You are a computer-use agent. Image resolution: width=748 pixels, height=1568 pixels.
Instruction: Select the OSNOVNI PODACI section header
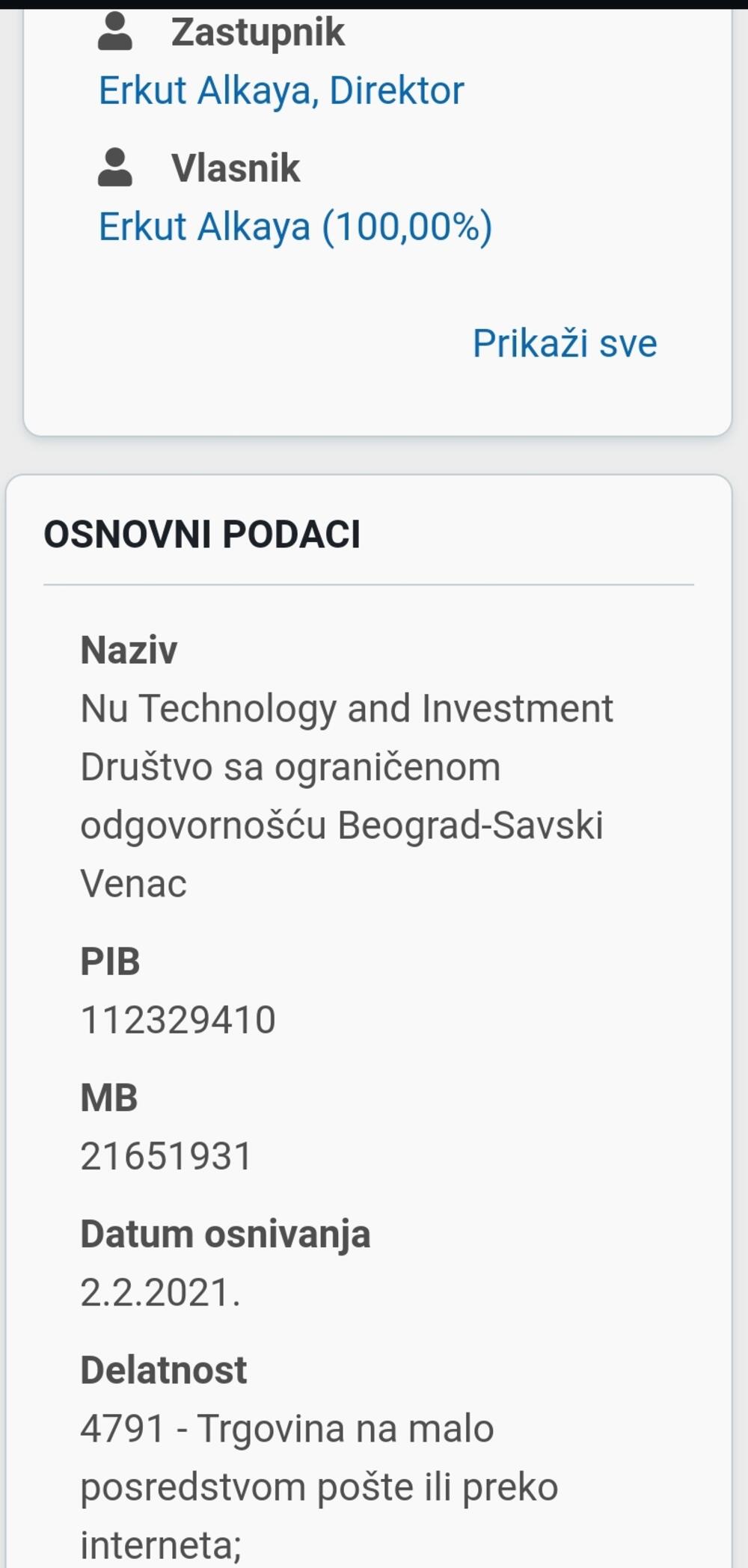pos(202,532)
